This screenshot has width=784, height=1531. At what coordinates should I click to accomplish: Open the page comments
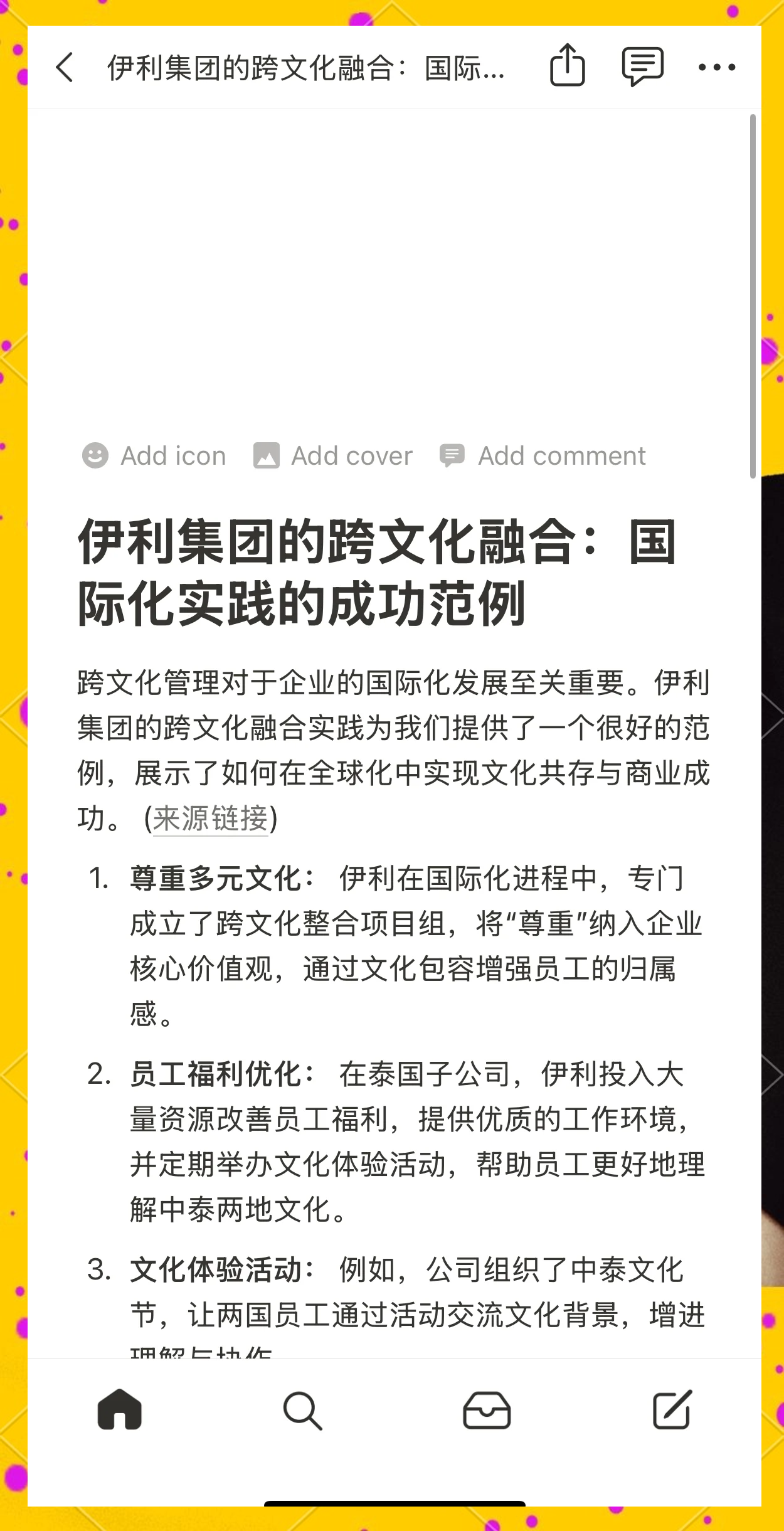(x=642, y=66)
